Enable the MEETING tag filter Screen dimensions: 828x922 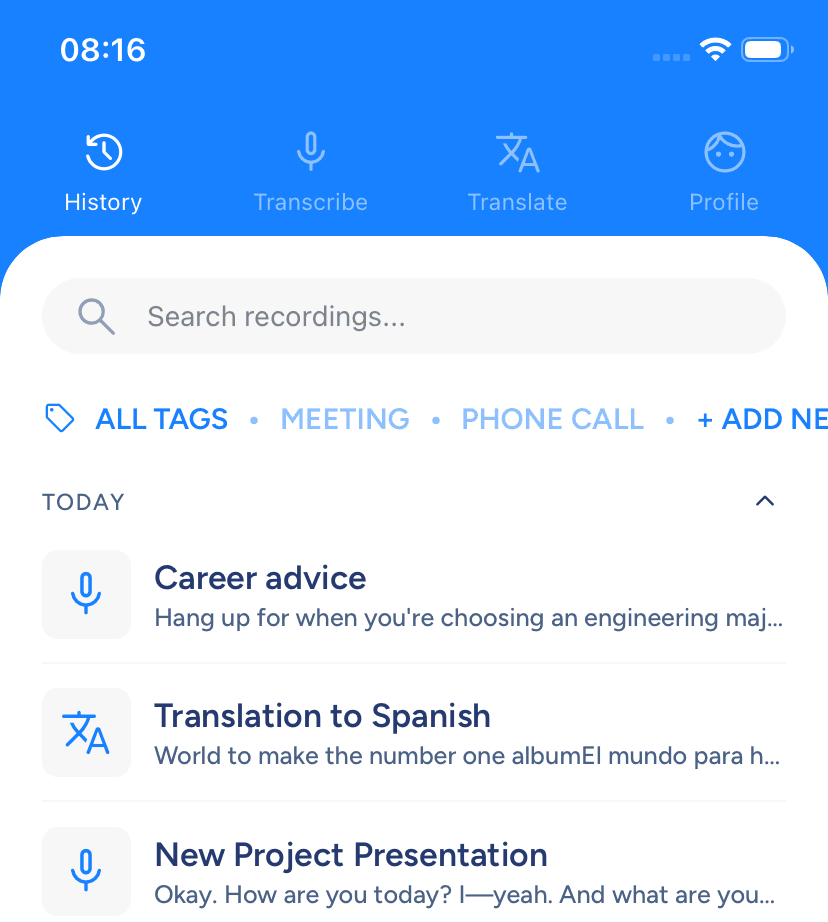(344, 419)
